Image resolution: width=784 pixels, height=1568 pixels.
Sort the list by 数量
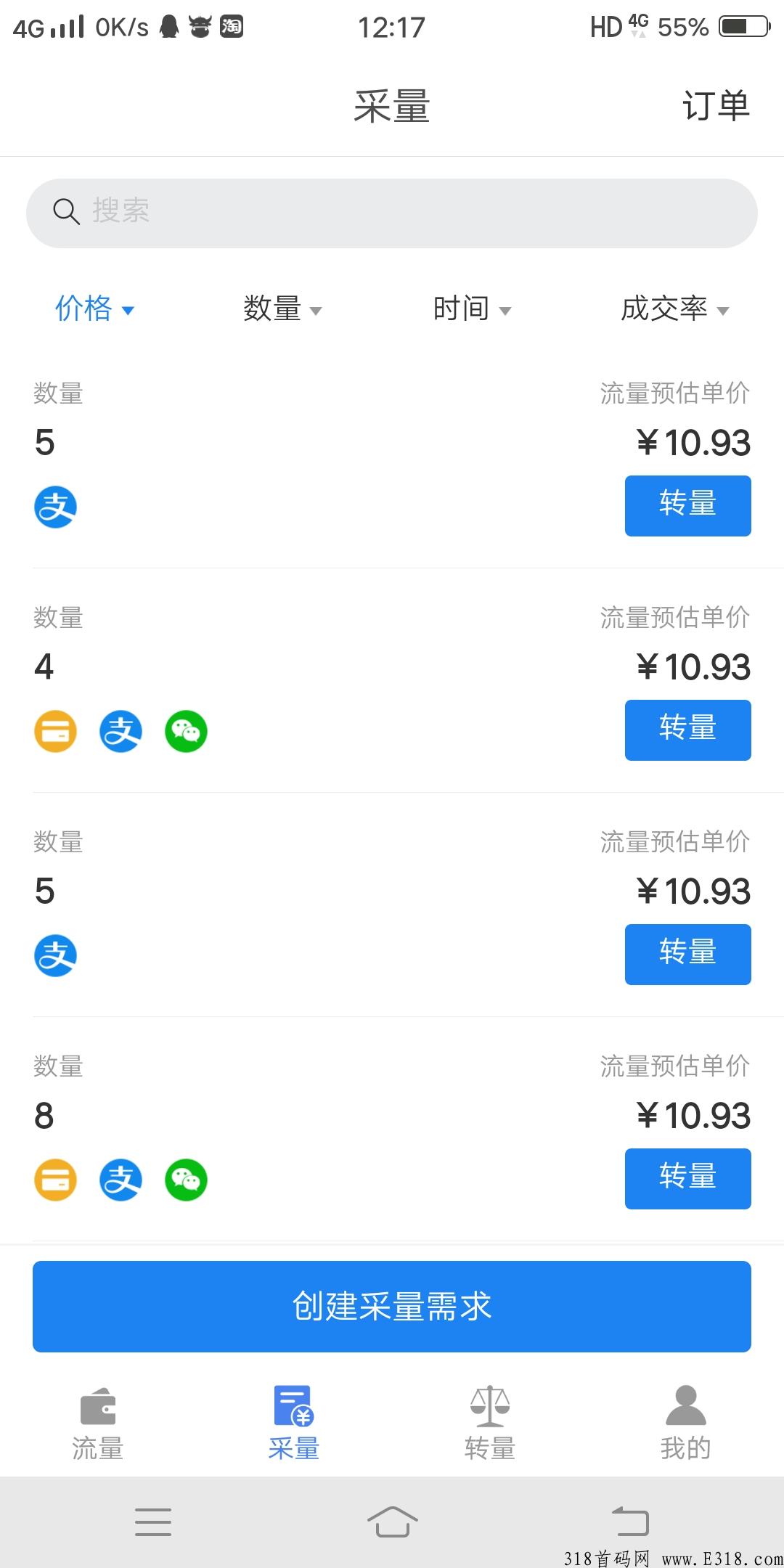pyautogui.click(x=282, y=309)
